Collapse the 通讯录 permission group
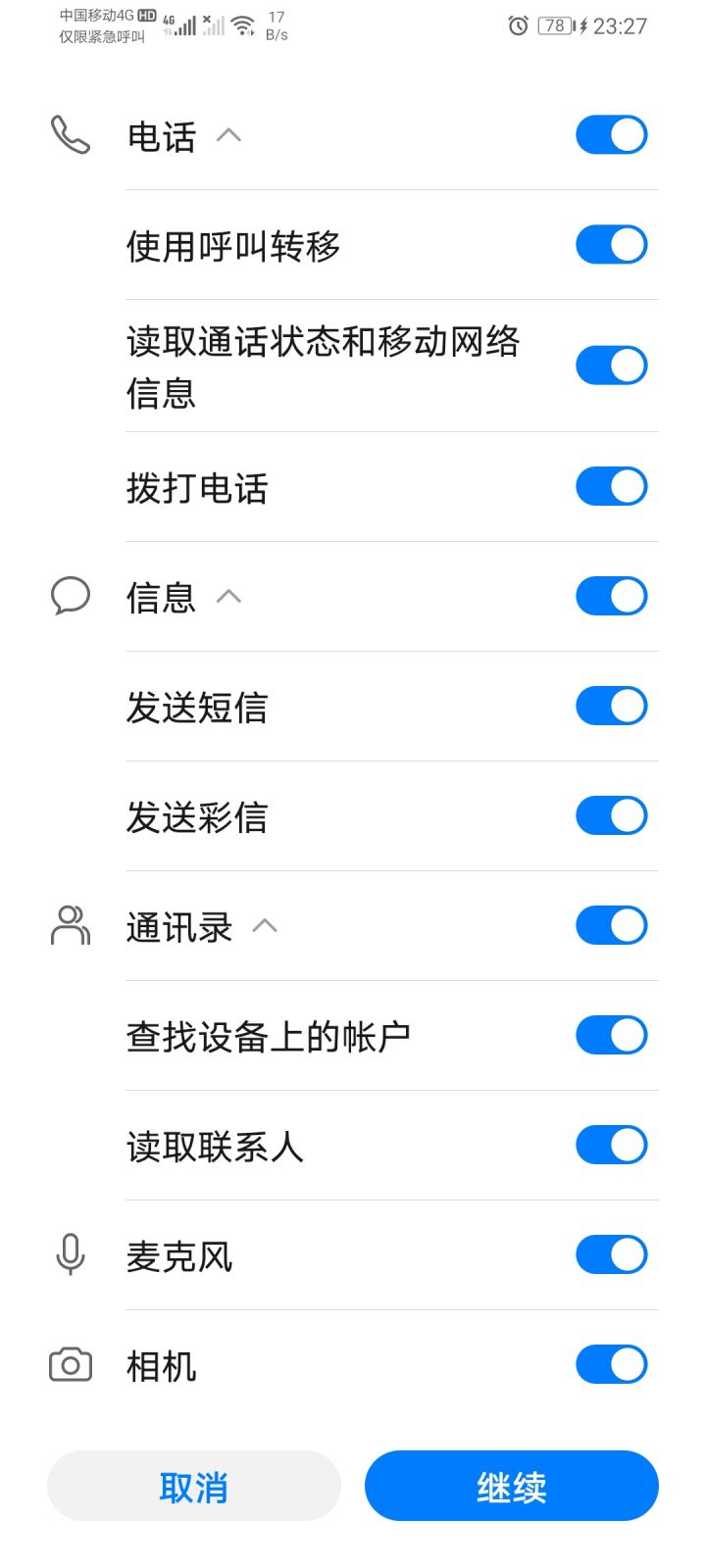The height and width of the screenshot is (1568, 706). point(265,925)
